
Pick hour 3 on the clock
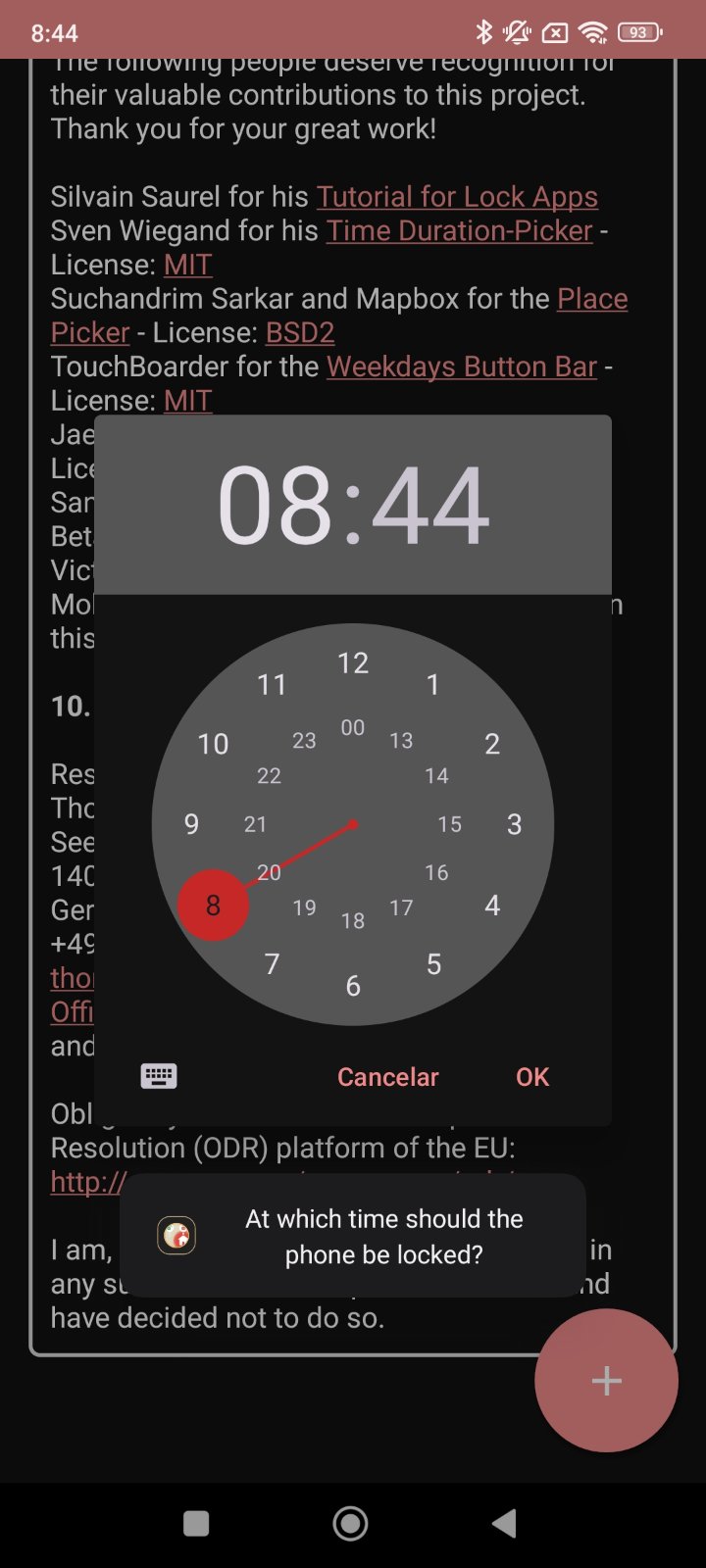tap(514, 824)
